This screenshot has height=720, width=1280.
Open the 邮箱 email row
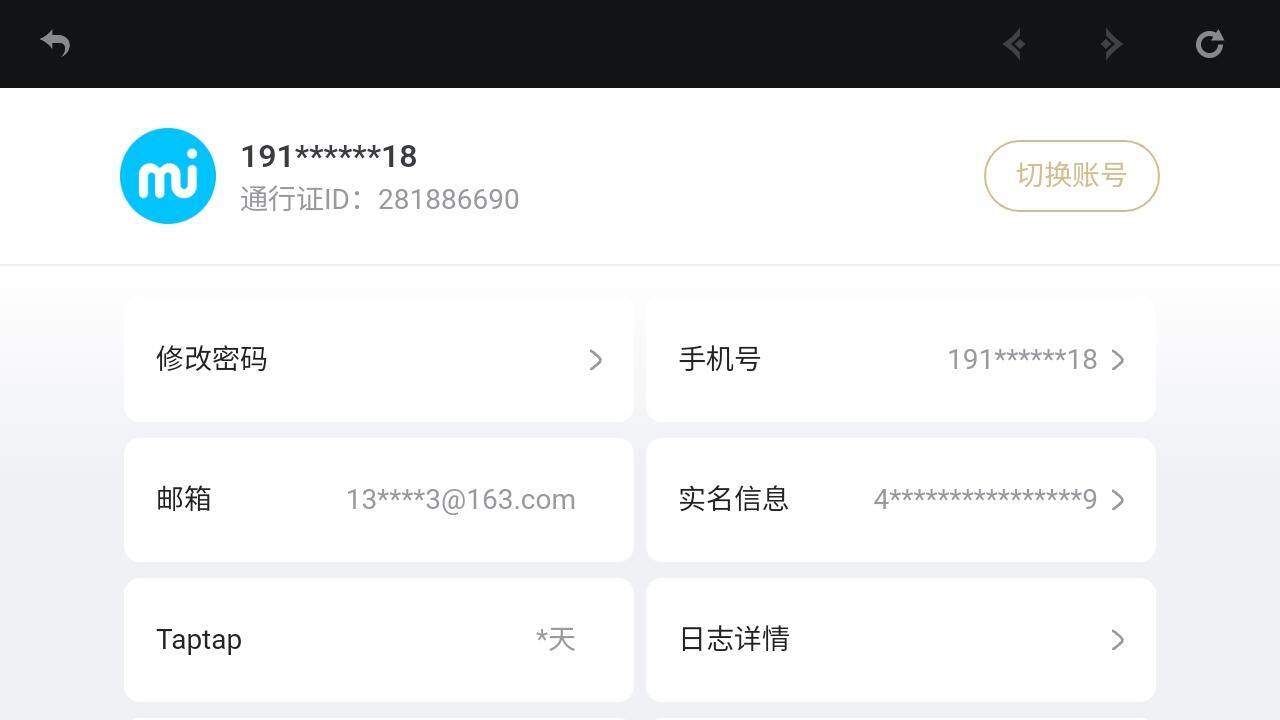pos(378,500)
